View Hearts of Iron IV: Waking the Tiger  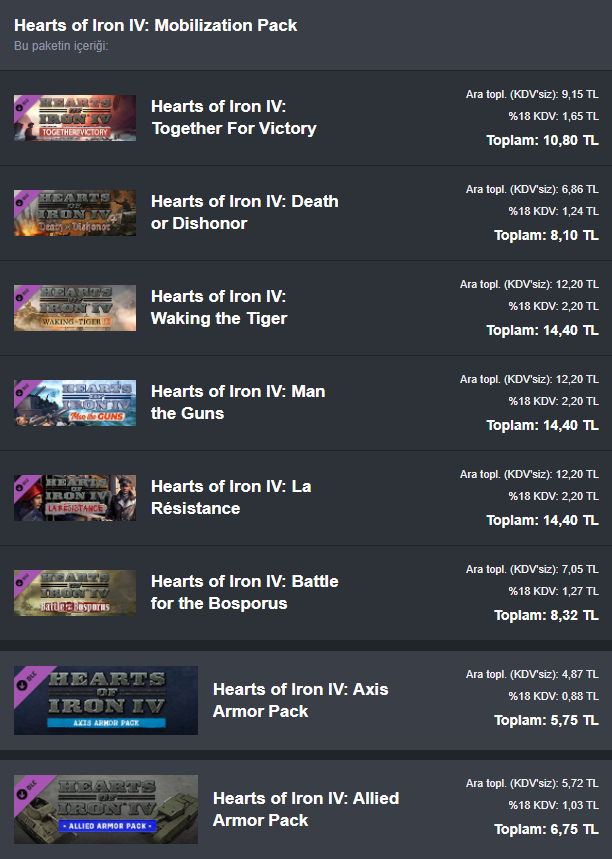[219, 307]
